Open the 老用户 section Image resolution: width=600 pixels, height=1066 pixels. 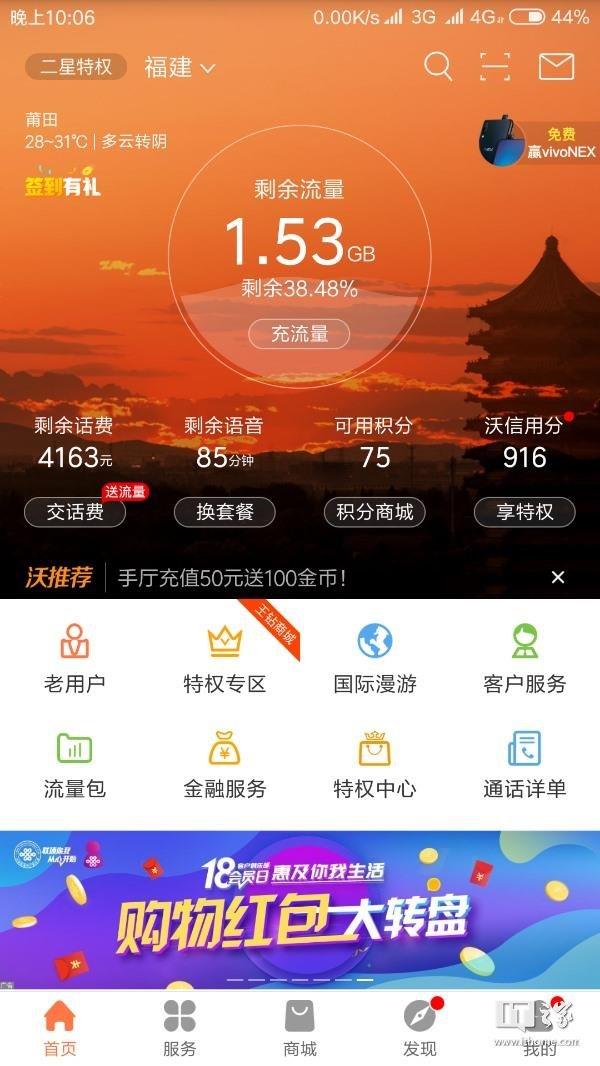(x=75, y=657)
